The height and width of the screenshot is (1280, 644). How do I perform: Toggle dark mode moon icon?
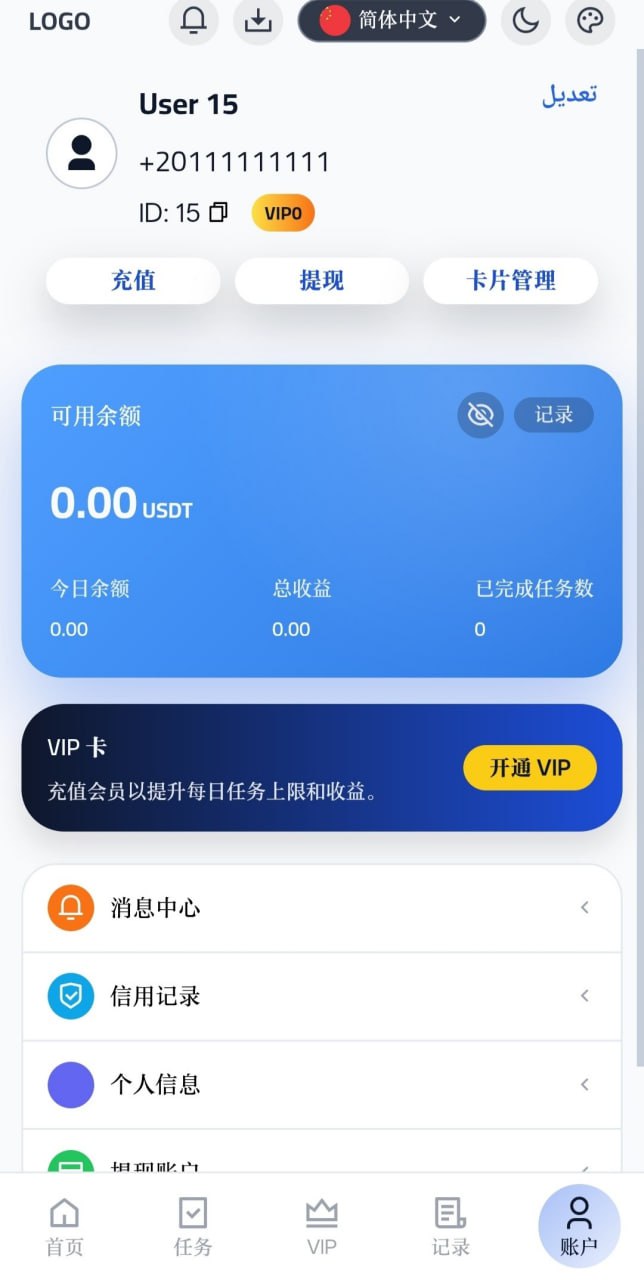[526, 21]
